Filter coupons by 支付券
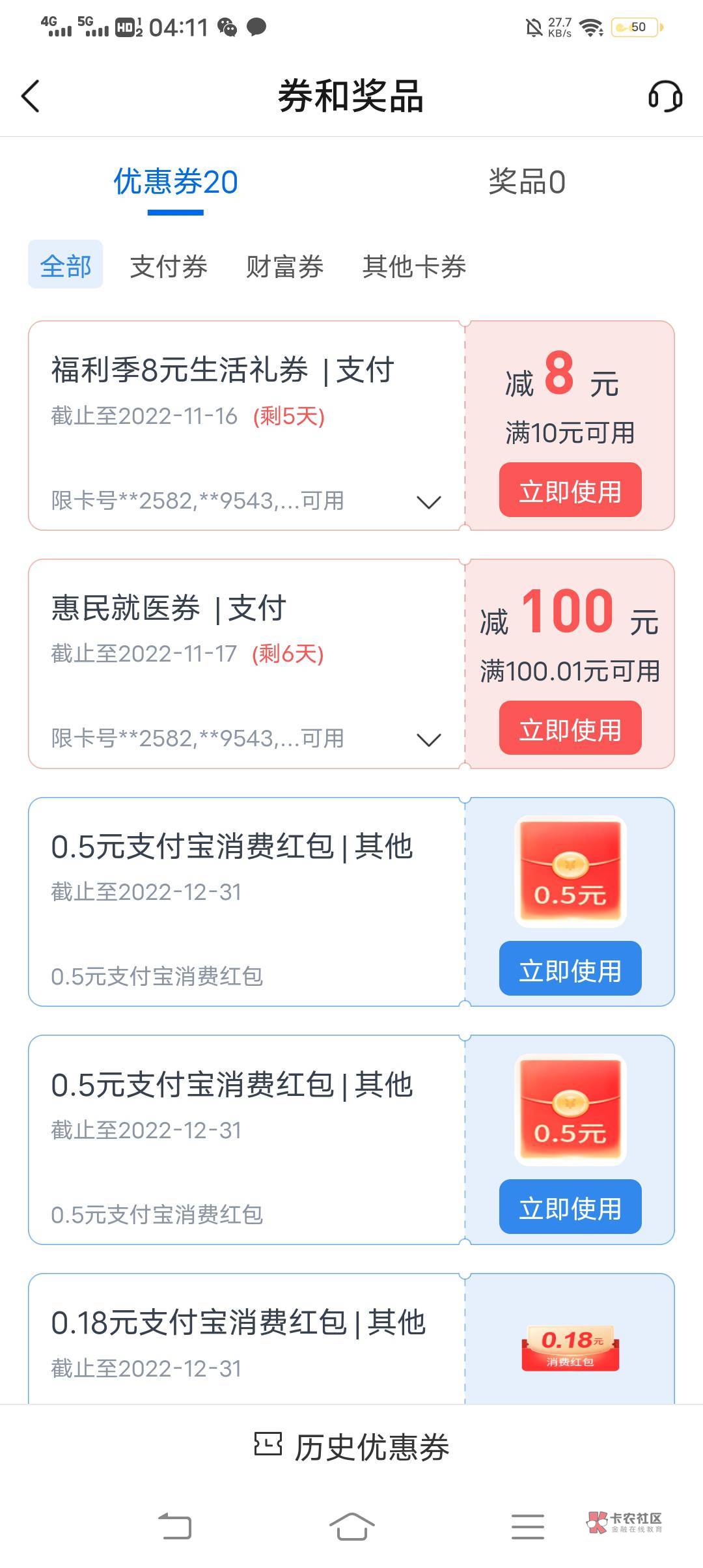703x1568 pixels. click(169, 266)
